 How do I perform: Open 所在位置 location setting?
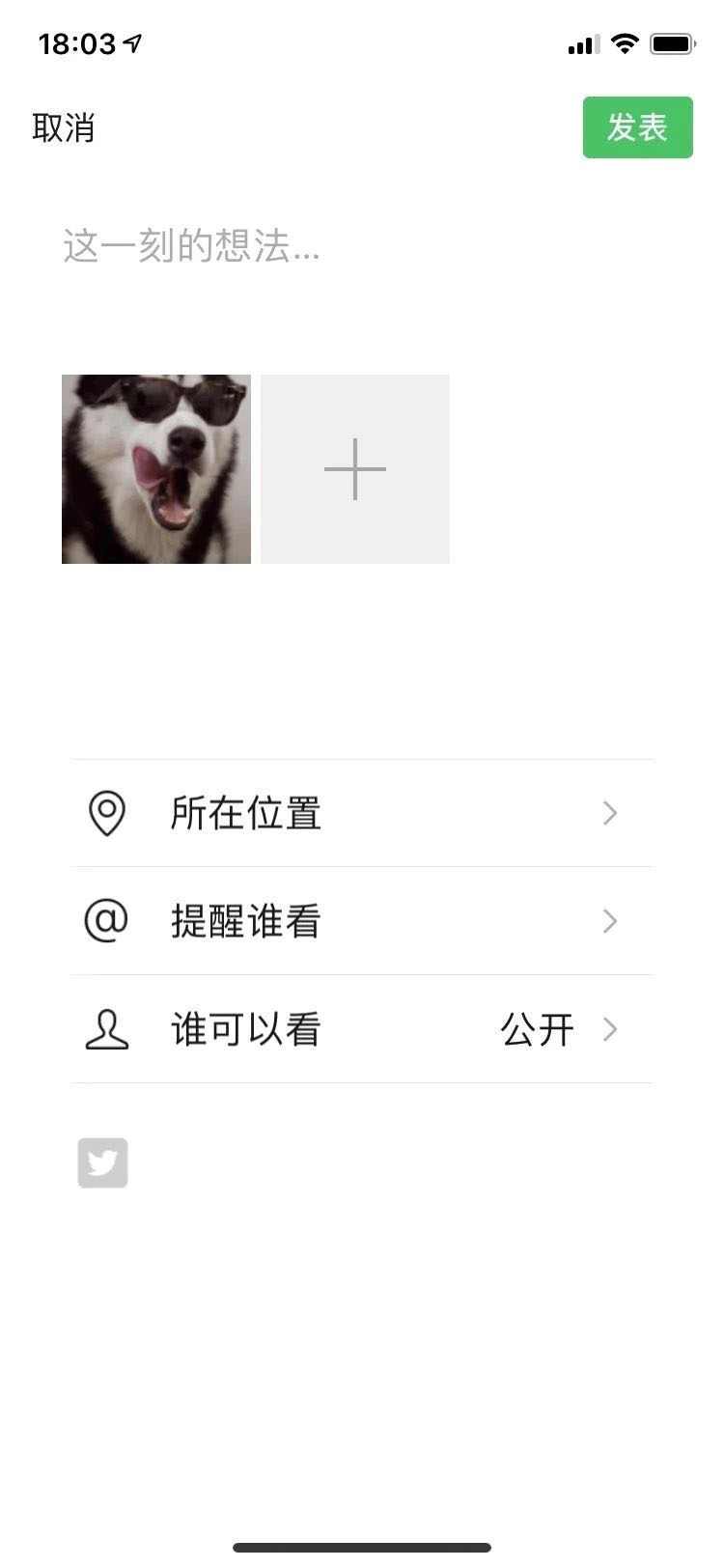click(362, 813)
